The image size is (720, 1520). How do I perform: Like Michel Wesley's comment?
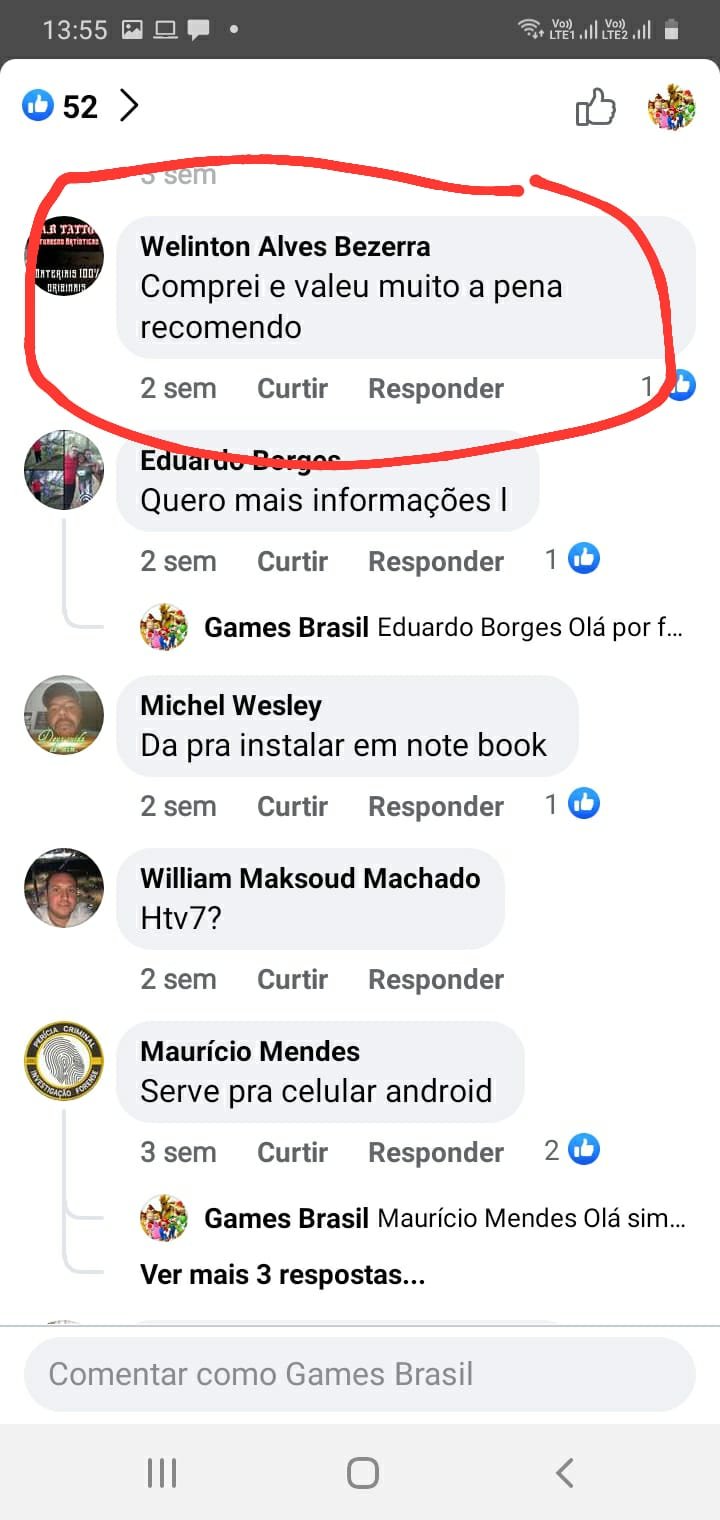coord(292,806)
